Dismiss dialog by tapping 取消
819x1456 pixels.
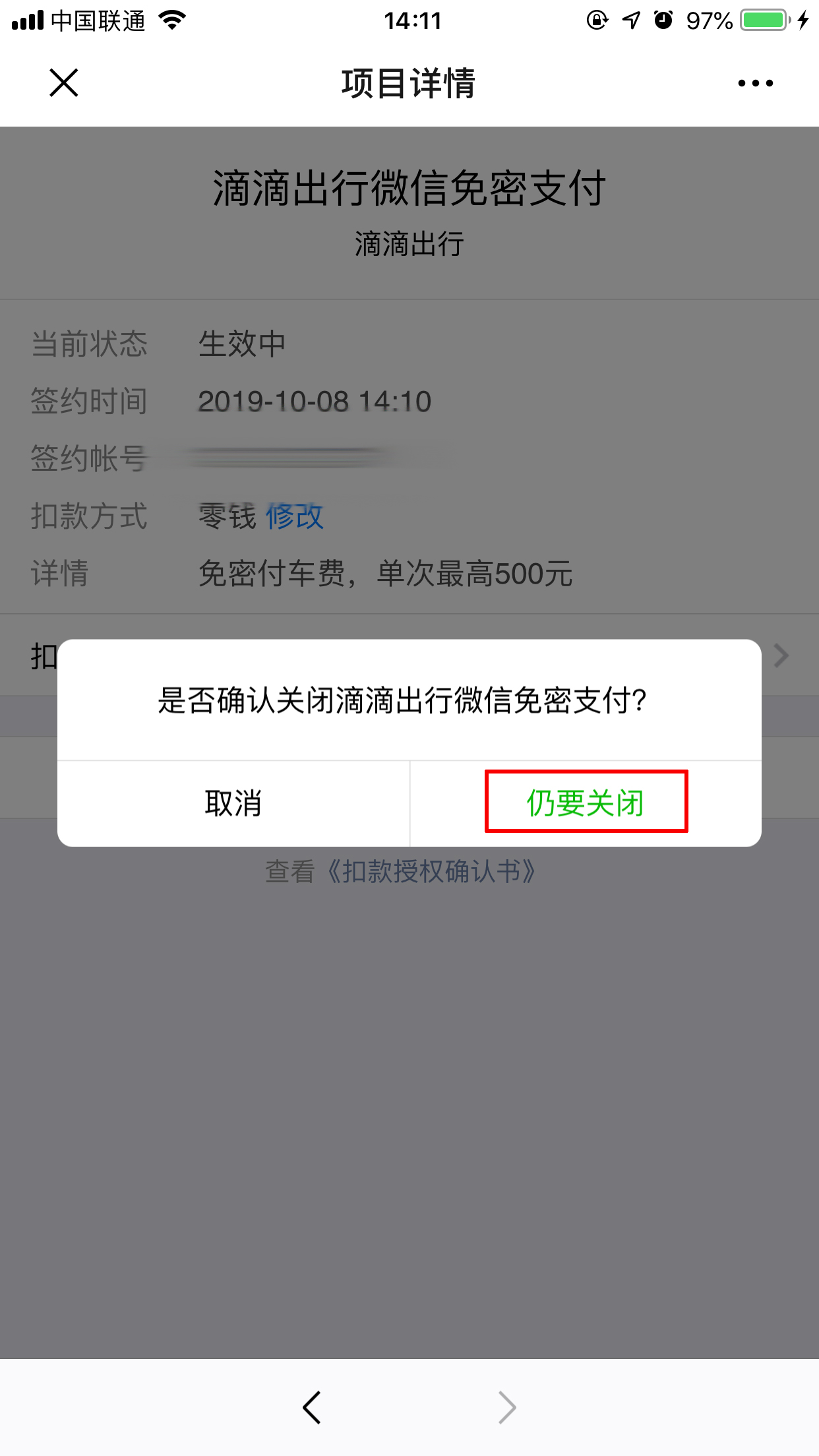click(233, 803)
